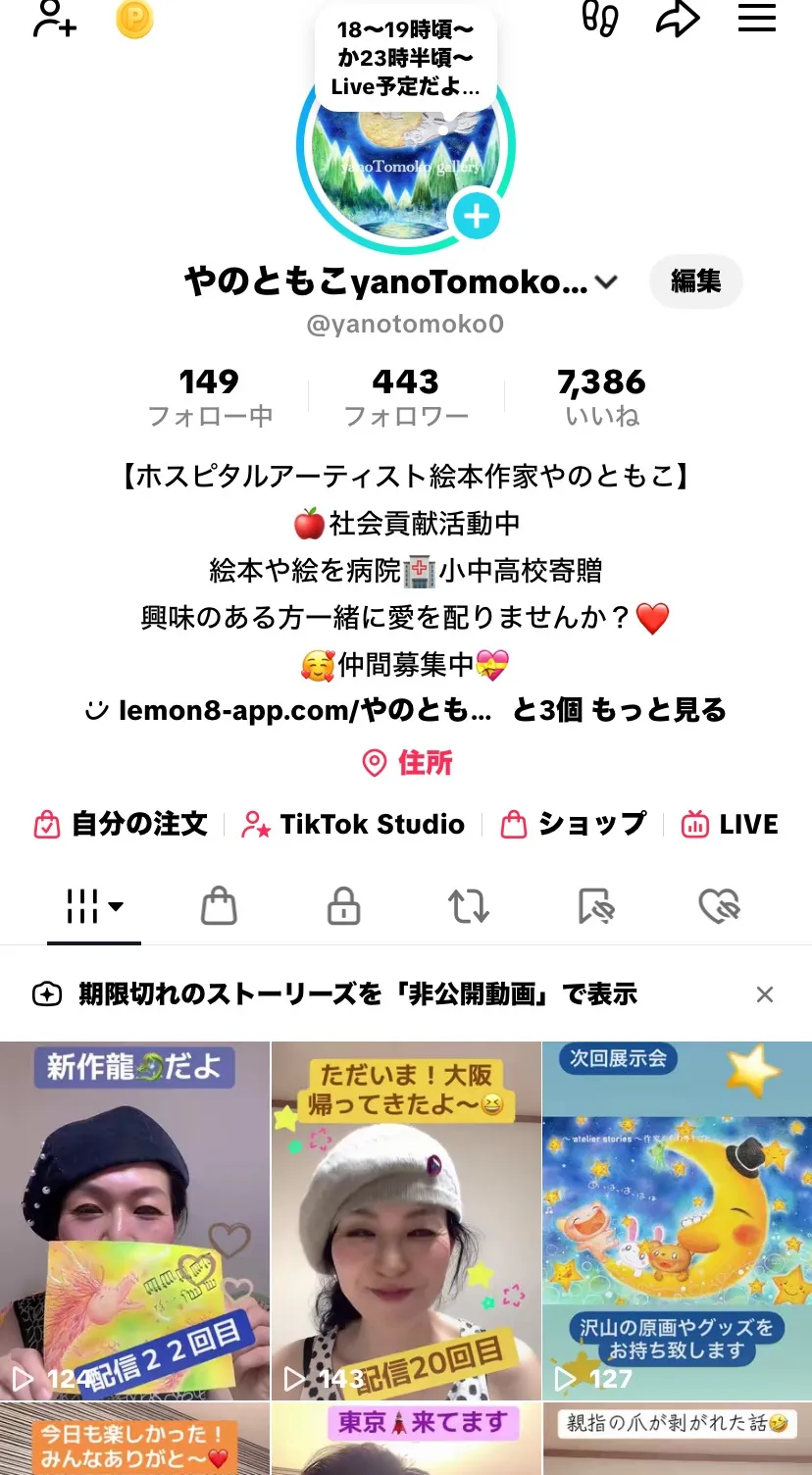Switch to the reposts tab
The width and height of the screenshot is (812, 1475).
coord(469,907)
